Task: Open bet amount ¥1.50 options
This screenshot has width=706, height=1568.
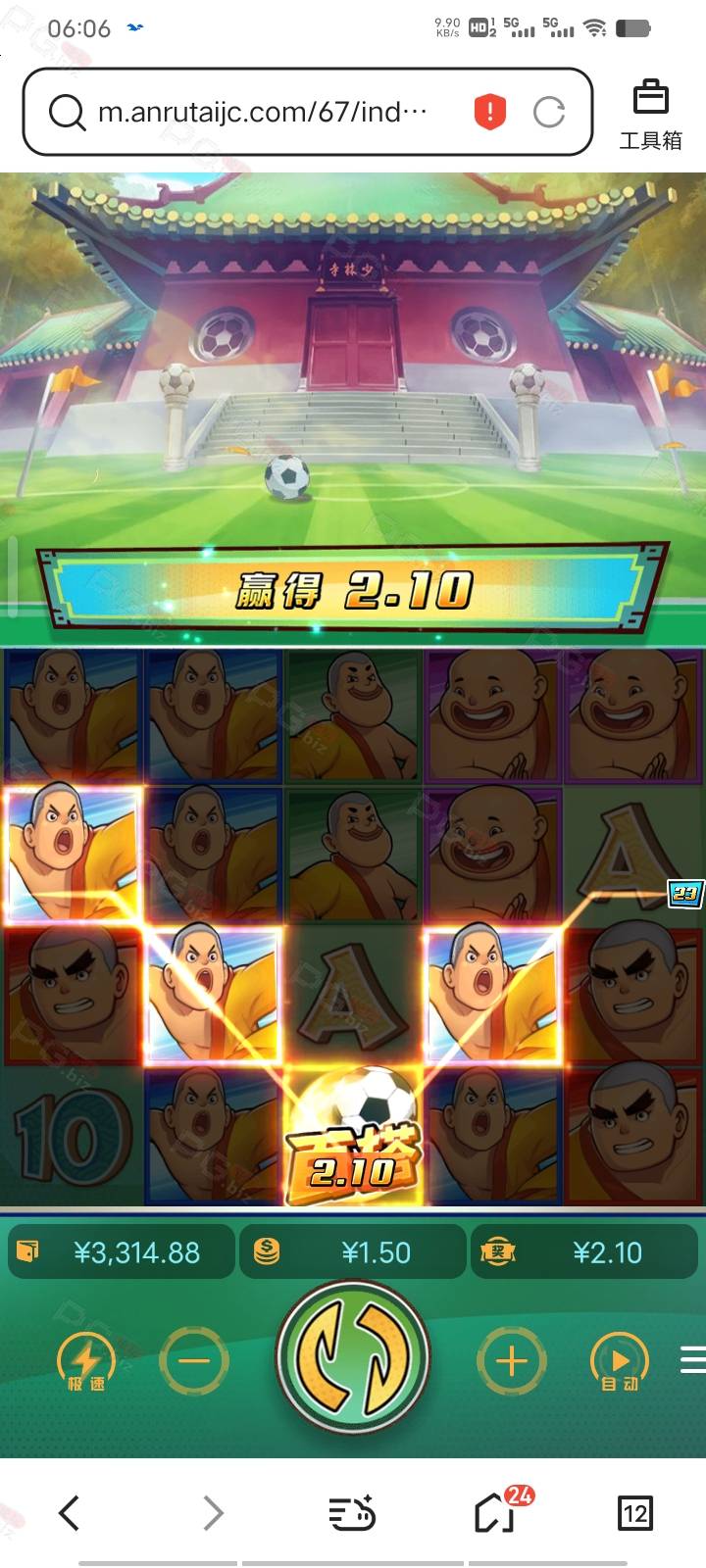Action: [x=353, y=1252]
